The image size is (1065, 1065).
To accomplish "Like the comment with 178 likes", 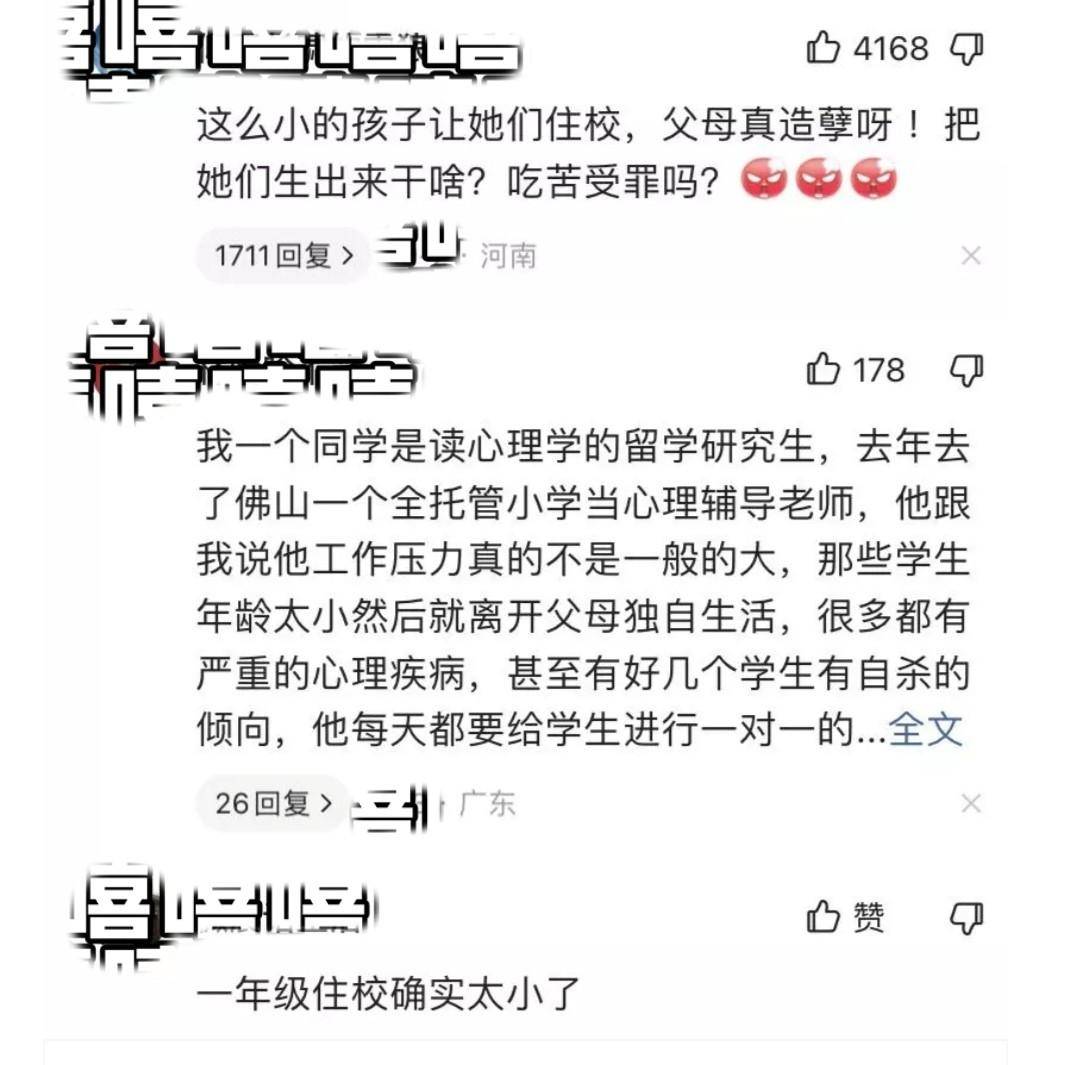I will (823, 370).
